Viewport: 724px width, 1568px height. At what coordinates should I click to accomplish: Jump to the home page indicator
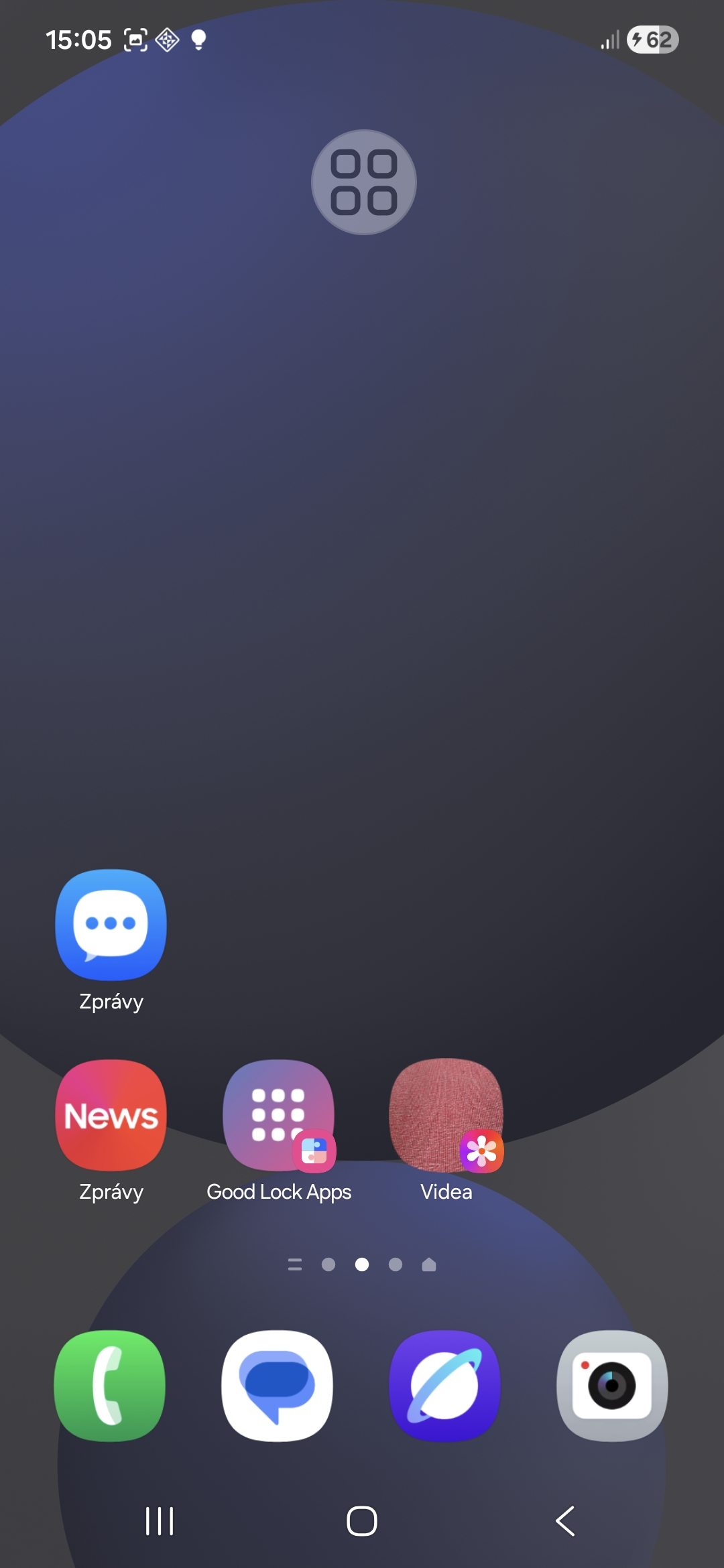(x=429, y=1264)
